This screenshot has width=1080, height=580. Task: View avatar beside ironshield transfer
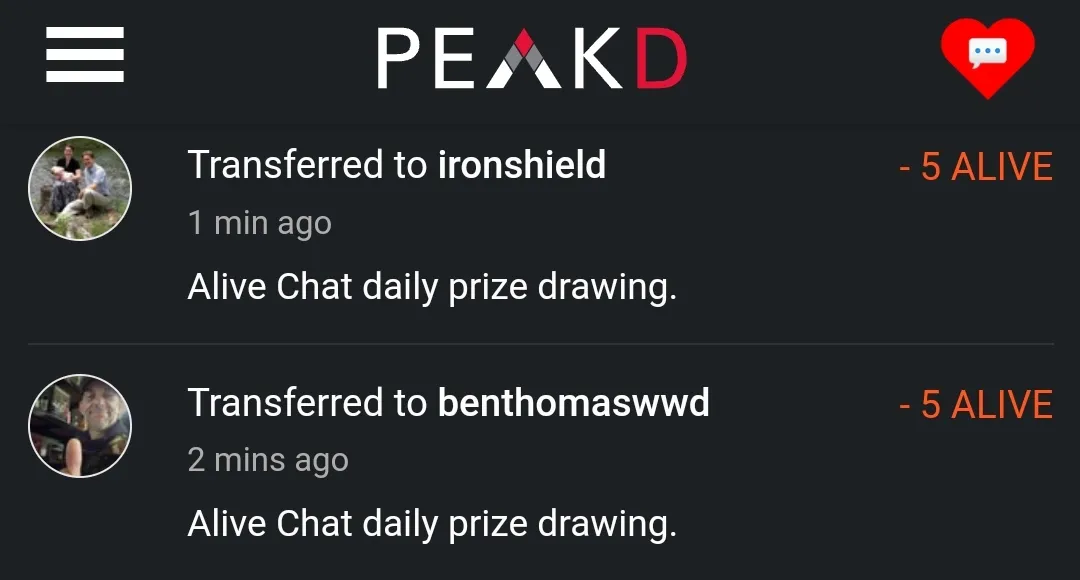click(x=80, y=189)
